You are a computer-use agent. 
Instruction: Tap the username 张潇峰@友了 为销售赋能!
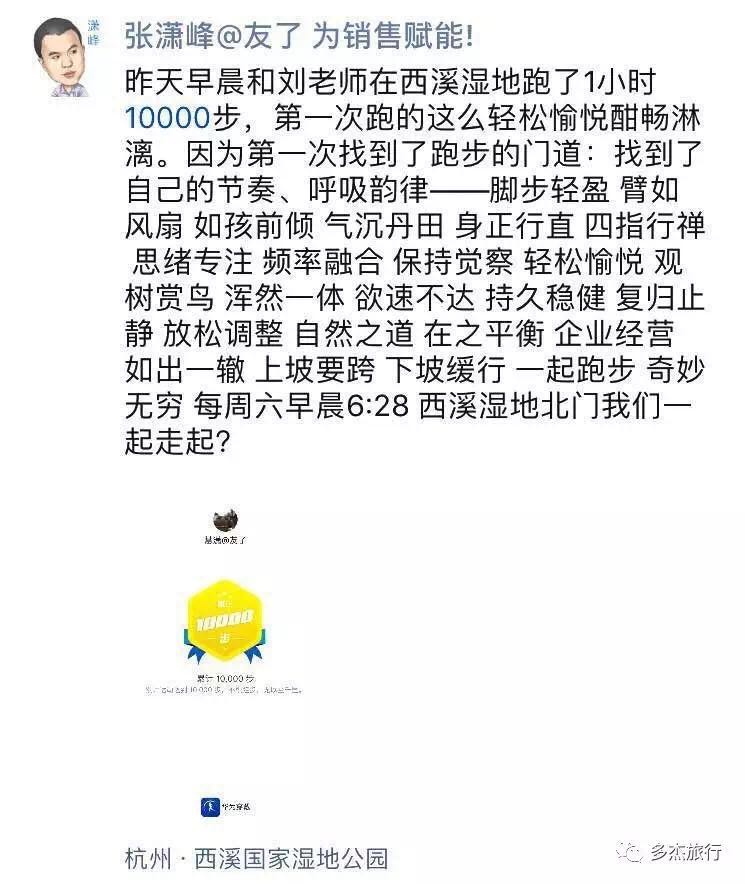tap(300, 36)
